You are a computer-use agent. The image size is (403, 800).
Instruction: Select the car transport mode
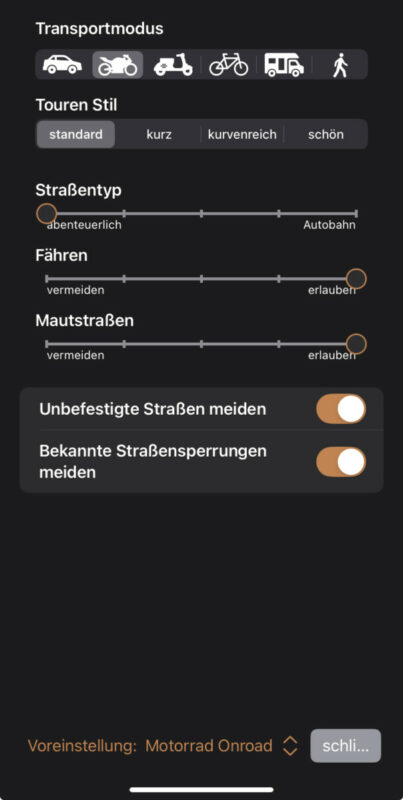[x=62, y=65]
